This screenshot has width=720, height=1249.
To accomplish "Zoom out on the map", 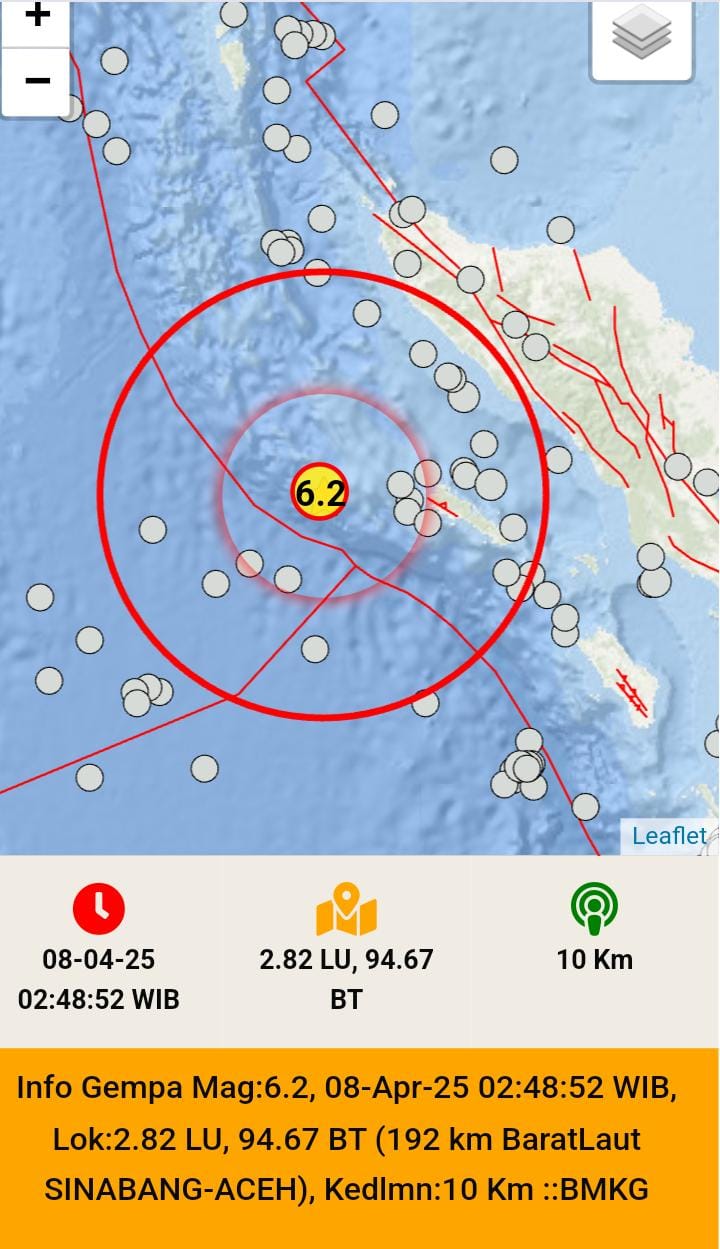I will pyautogui.click(x=36, y=81).
